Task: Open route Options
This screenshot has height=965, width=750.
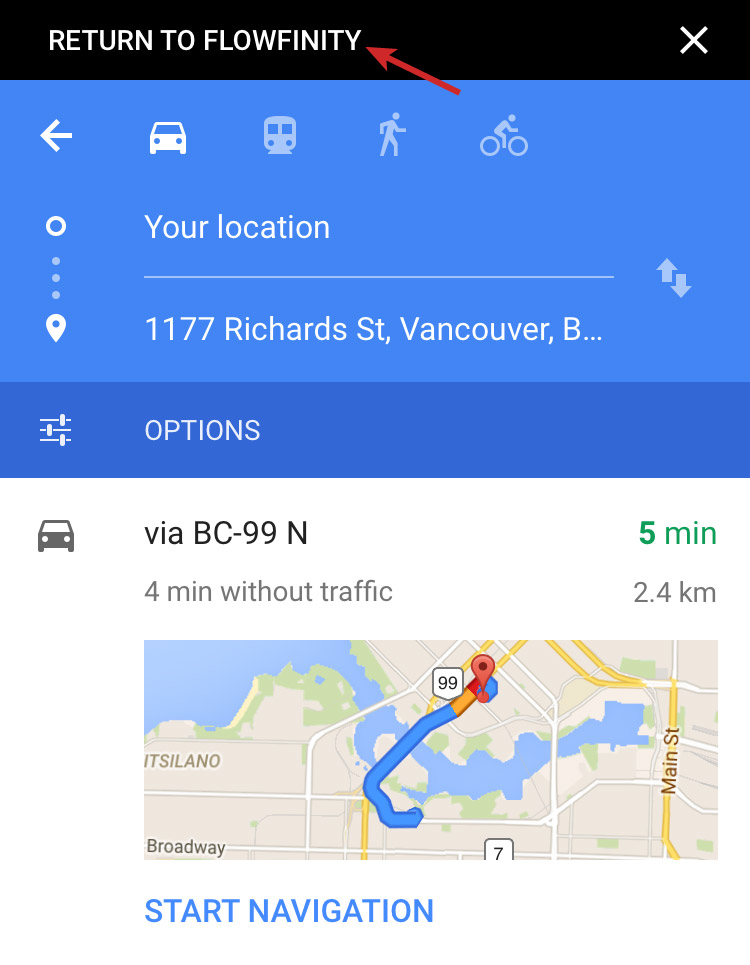Action: pos(202,430)
